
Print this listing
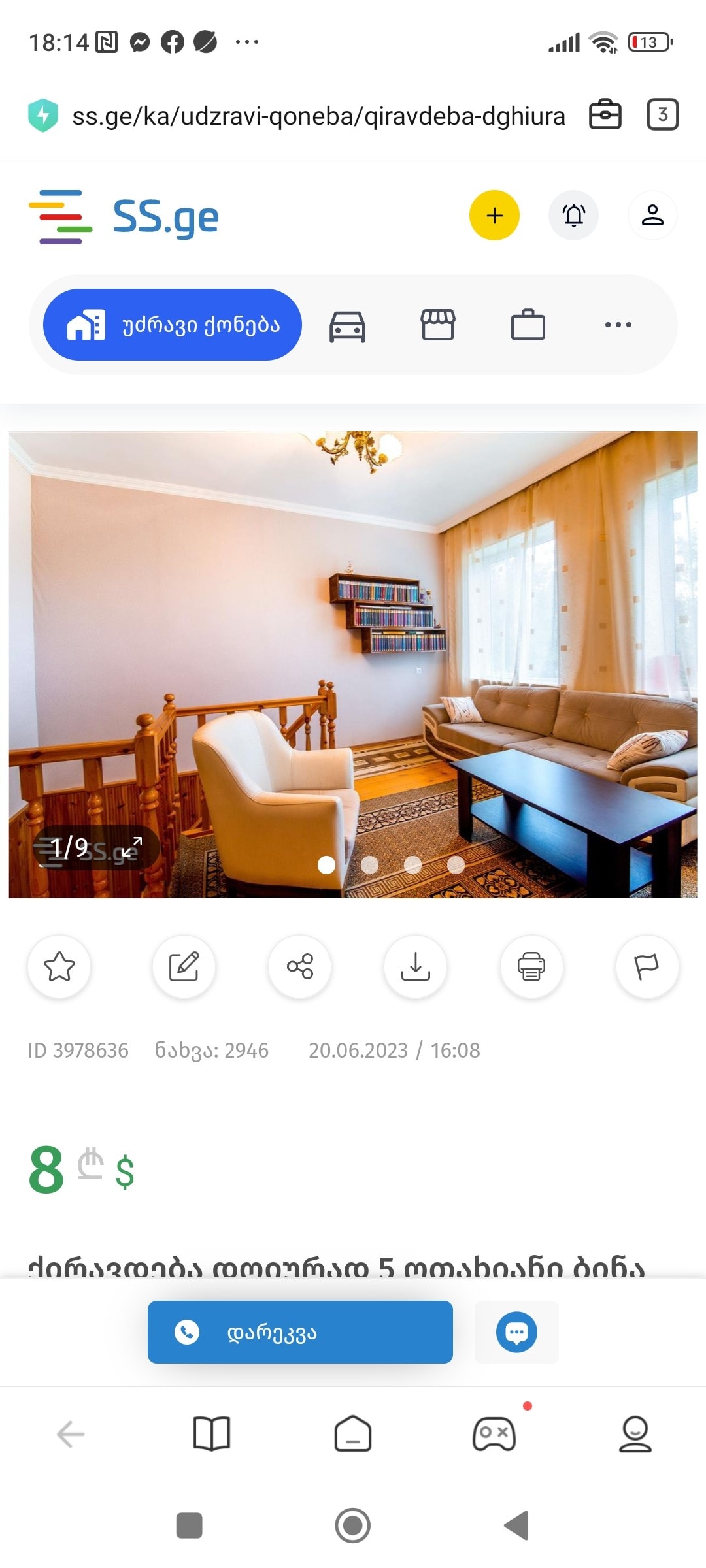point(531,966)
